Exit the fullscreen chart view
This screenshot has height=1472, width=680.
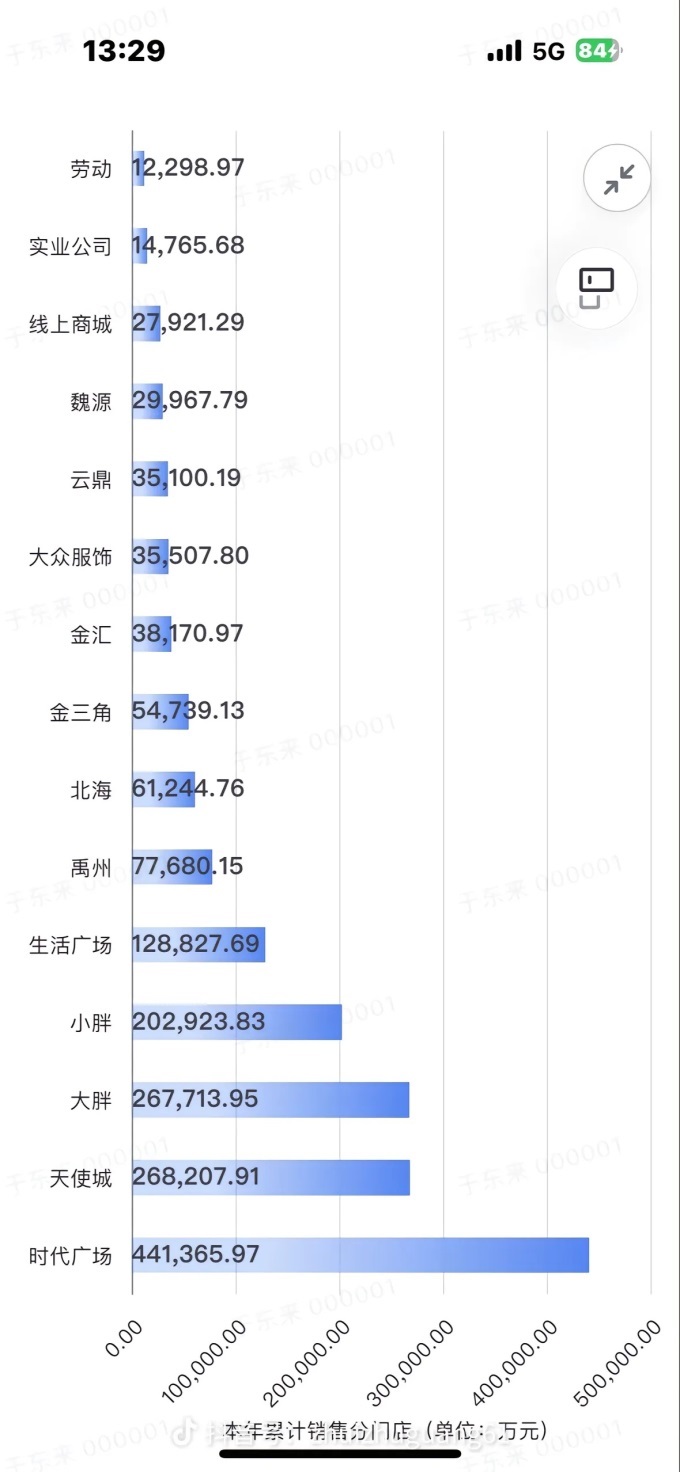[x=617, y=179]
